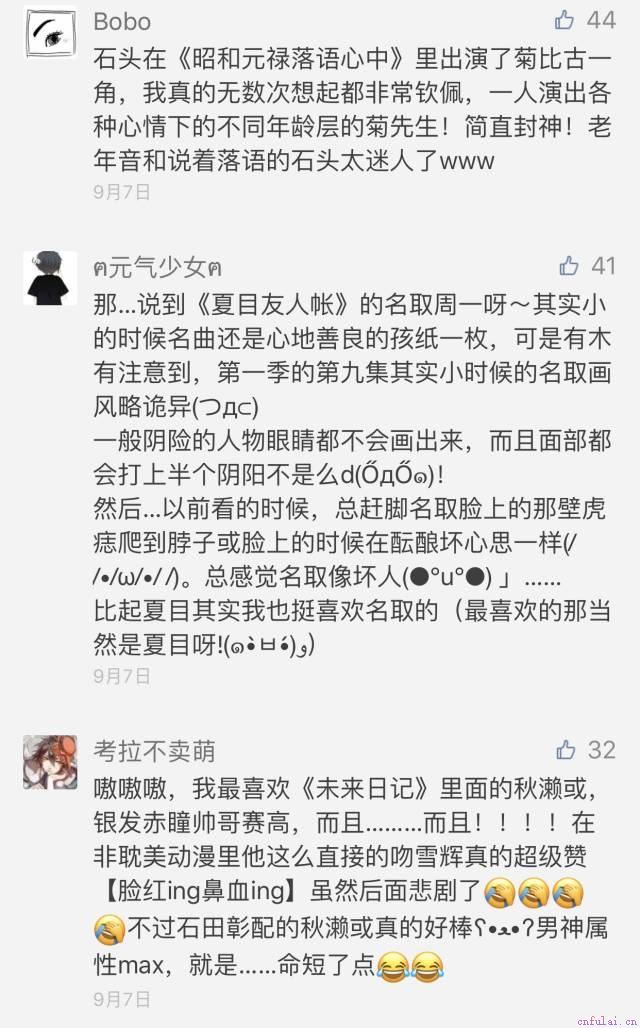640x1028 pixels.
Task: Like 元气少女's comment about 夏目友人帐
Action: [569, 265]
